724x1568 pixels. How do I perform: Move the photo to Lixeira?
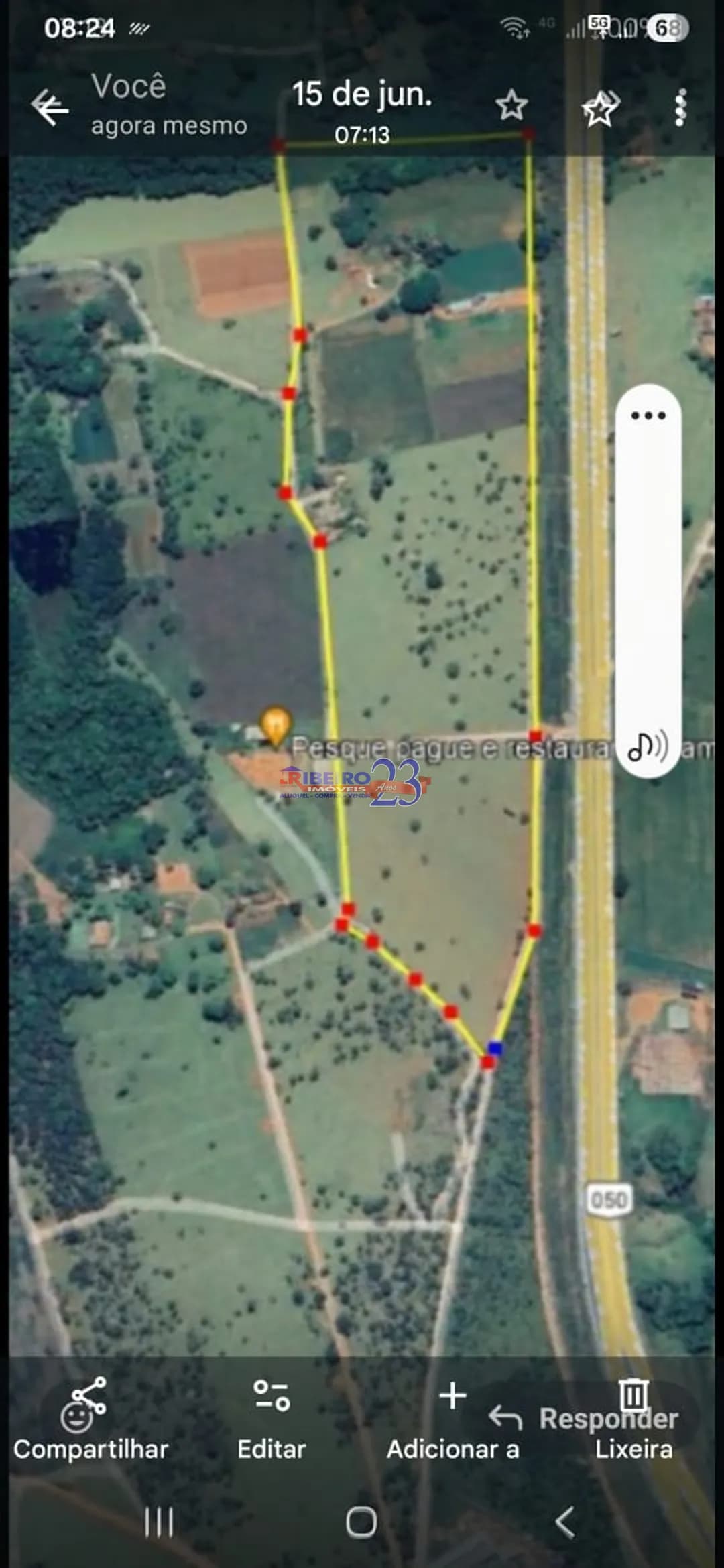pyautogui.click(x=633, y=1419)
